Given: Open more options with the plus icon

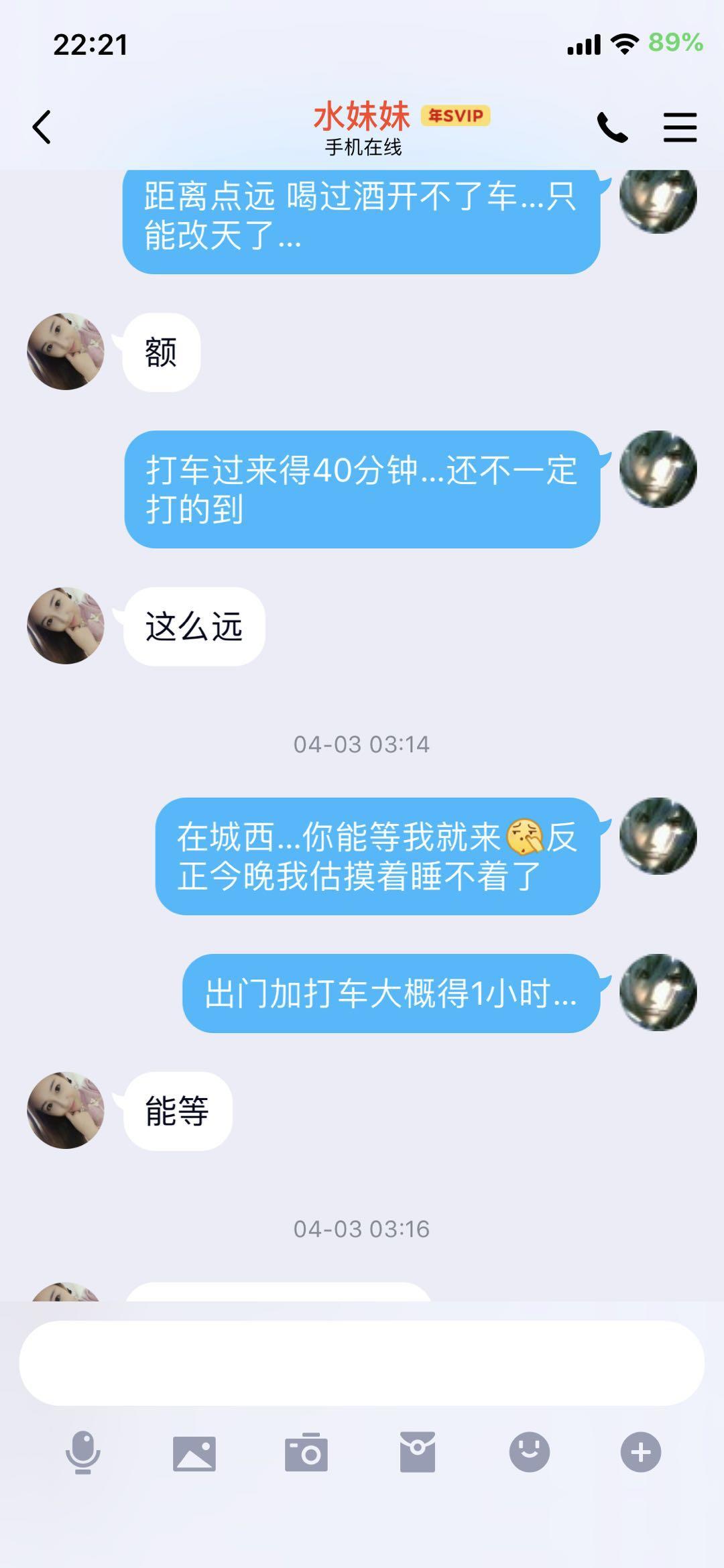Looking at the screenshot, I should [641, 1452].
